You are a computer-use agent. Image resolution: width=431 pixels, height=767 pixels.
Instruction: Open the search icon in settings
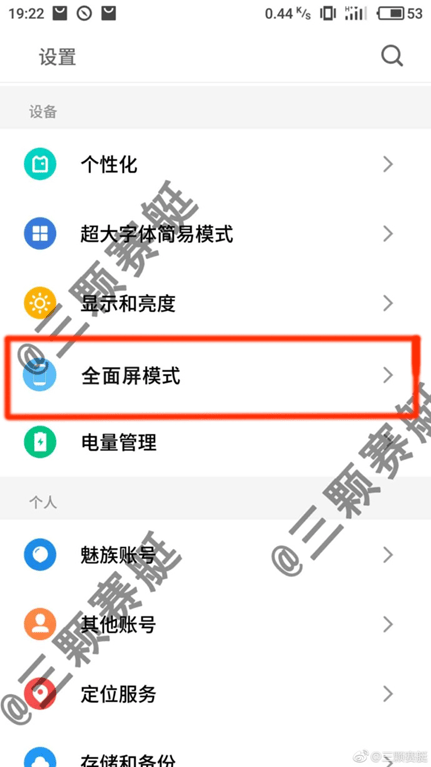click(x=392, y=57)
